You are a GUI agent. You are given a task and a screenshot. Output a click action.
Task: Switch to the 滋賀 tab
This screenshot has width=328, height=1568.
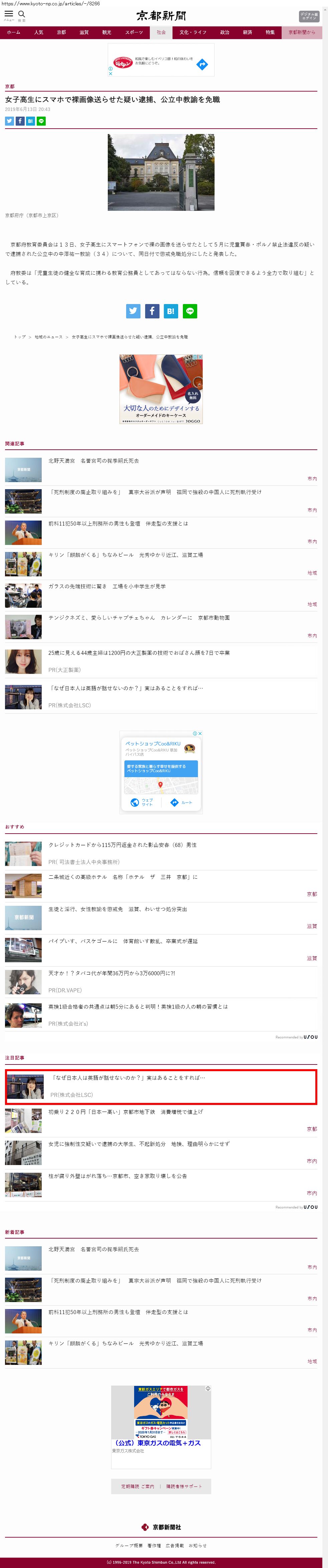84,32
